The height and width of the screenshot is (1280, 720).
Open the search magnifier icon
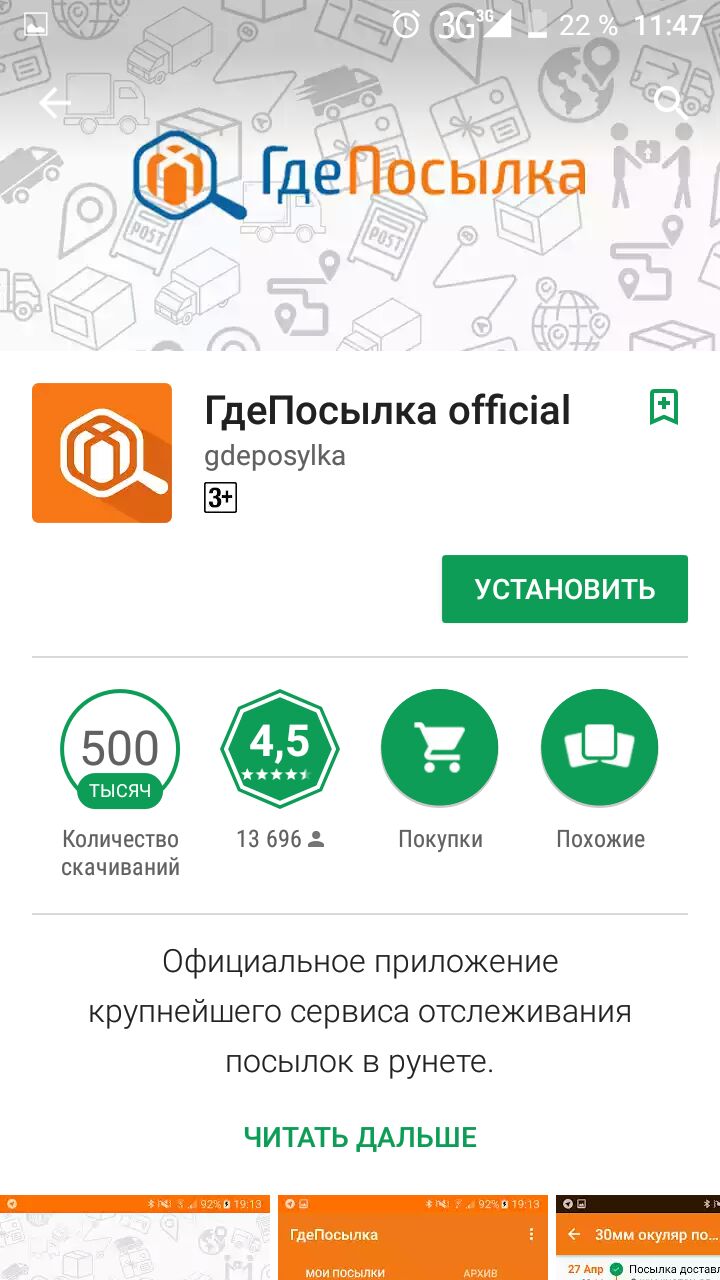click(x=668, y=102)
